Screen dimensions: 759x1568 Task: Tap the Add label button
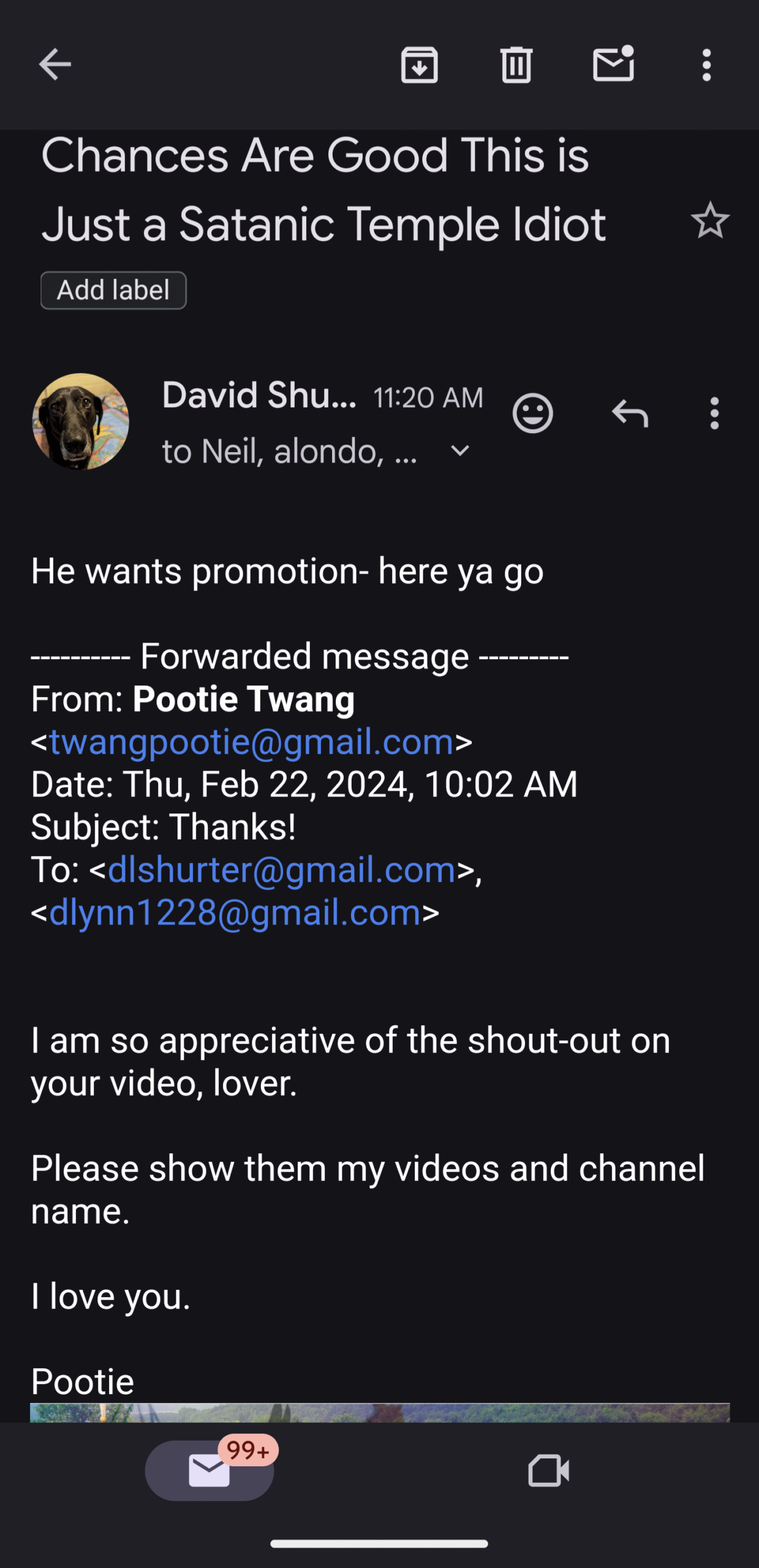coord(113,290)
